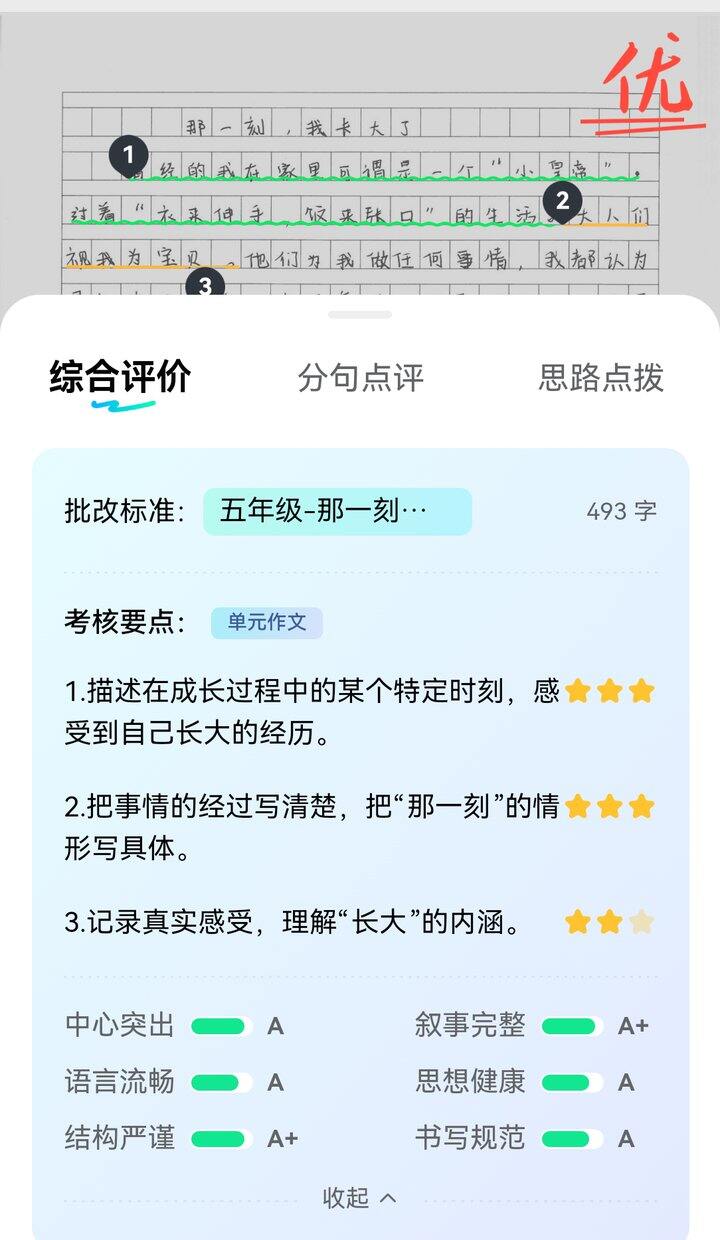Collapse the evaluation details with 收起
The height and width of the screenshot is (1240, 720).
[x=359, y=1197]
